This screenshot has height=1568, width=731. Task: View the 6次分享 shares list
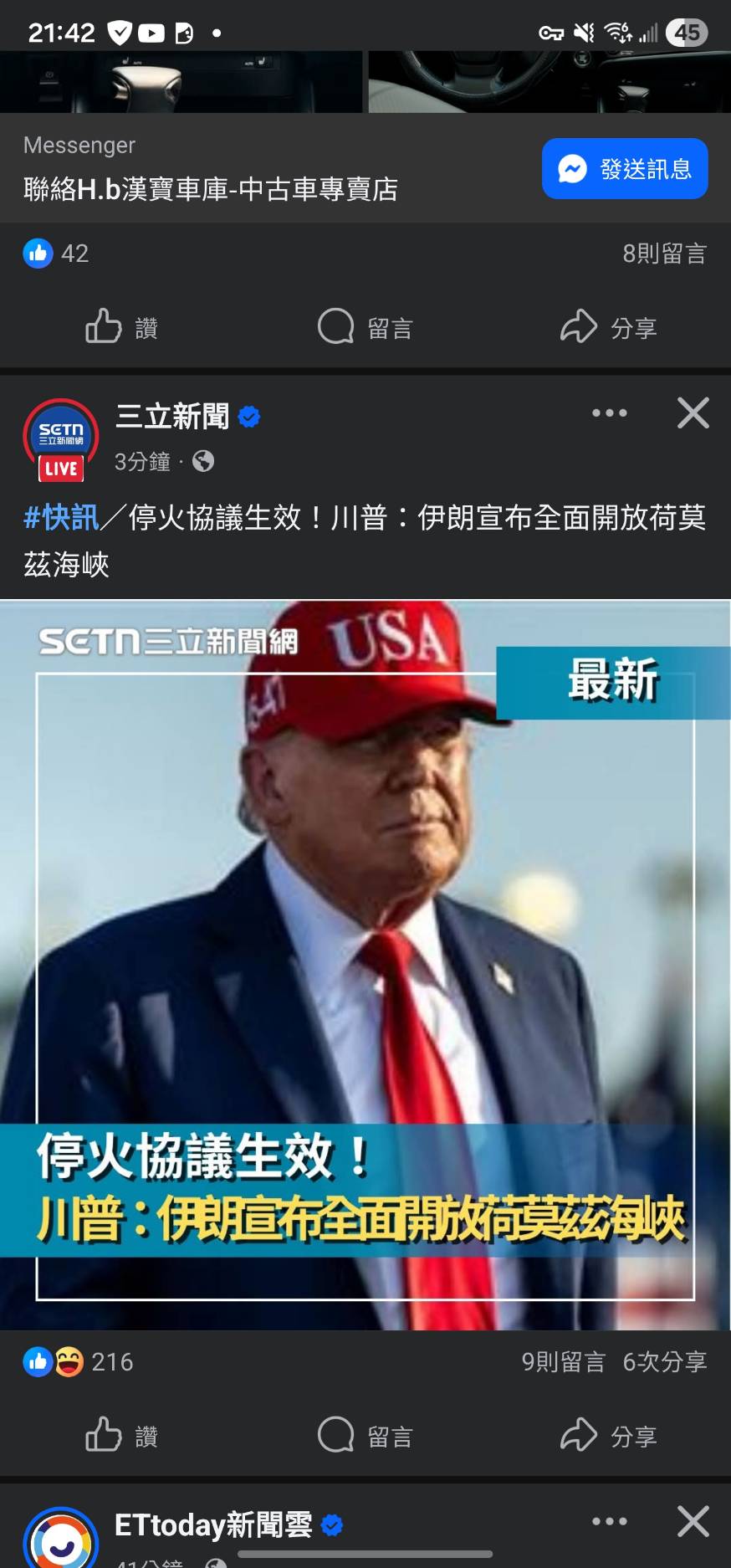point(665,1362)
